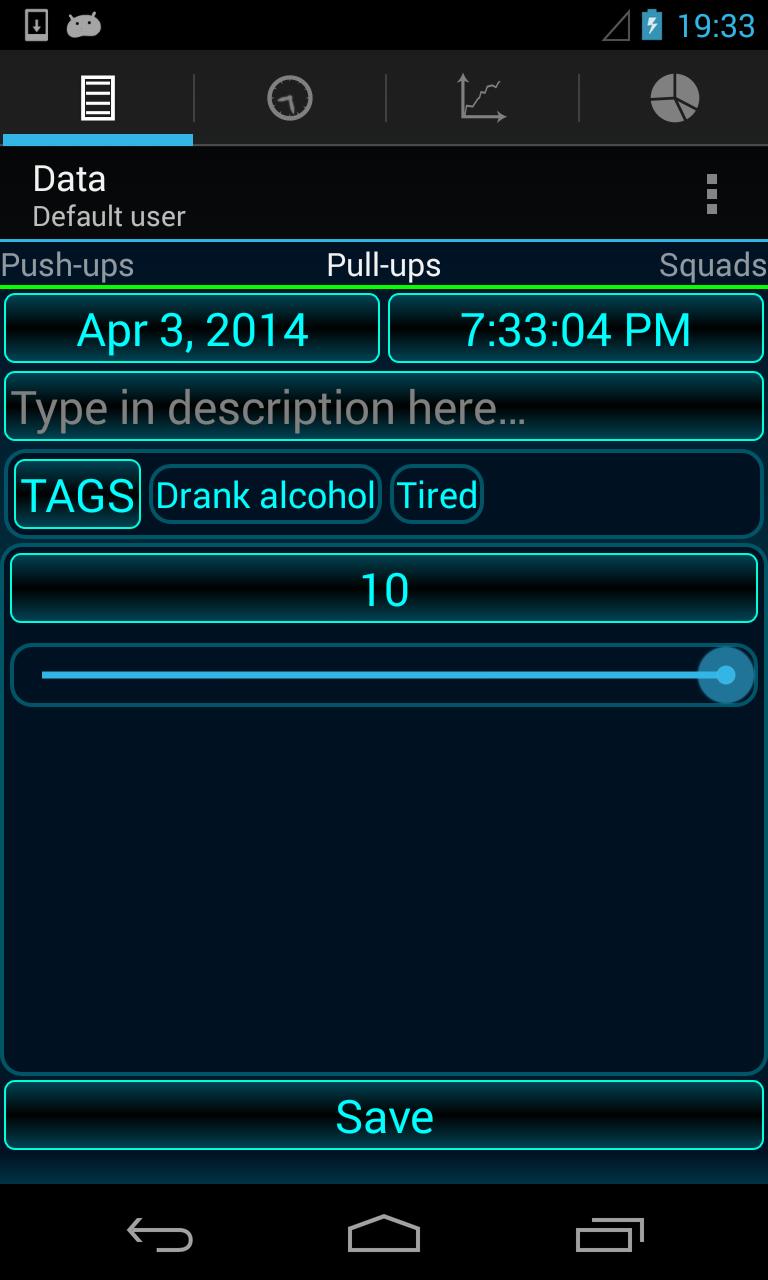Enable the TAGS selector

[x=76, y=493]
